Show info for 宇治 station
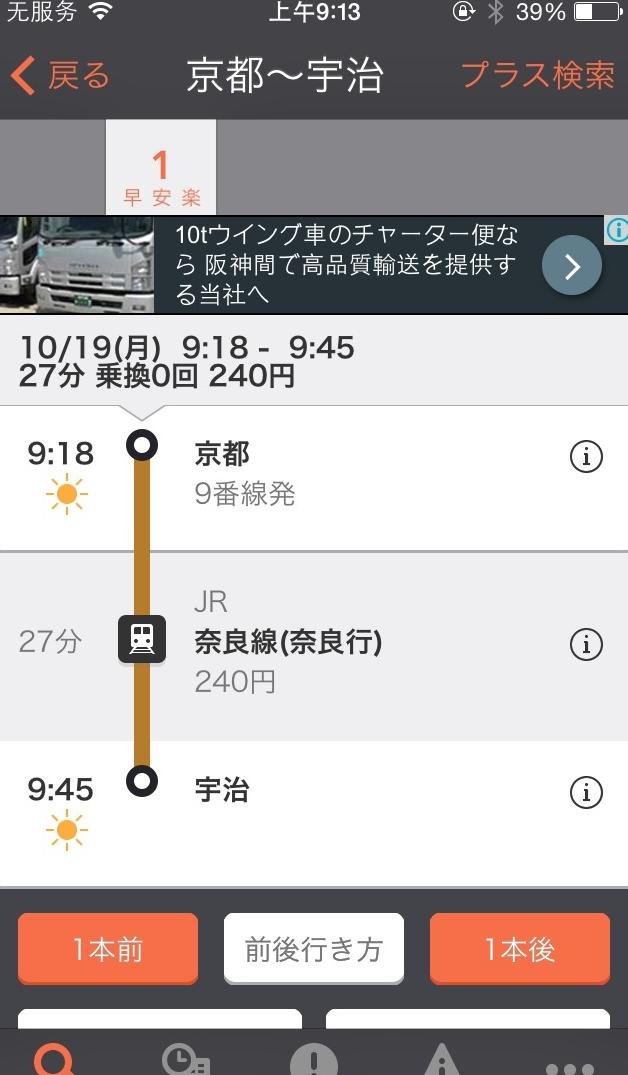The width and height of the screenshot is (628, 1075). point(586,793)
